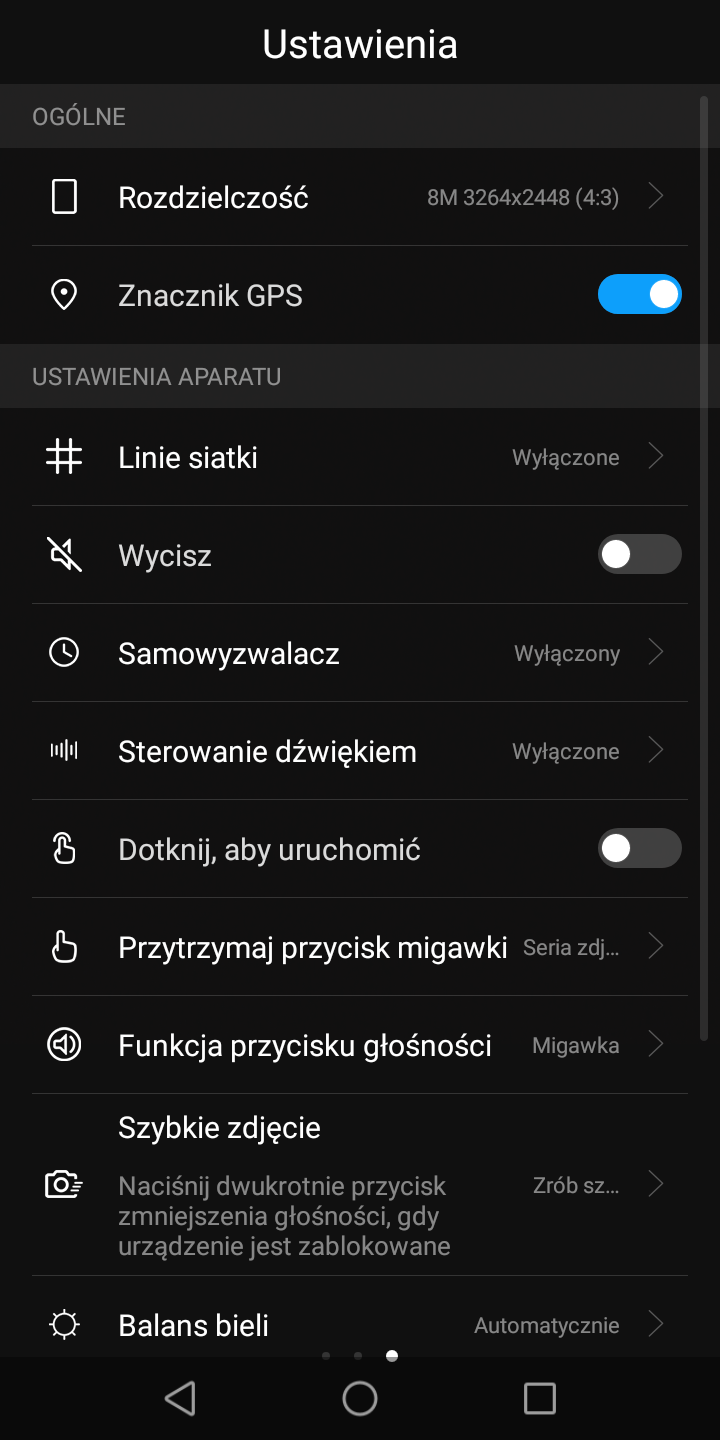This screenshot has width=720, height=1440.
Task: Open Funkcja przycisku głośności setting
Action: click(360, 1045)
